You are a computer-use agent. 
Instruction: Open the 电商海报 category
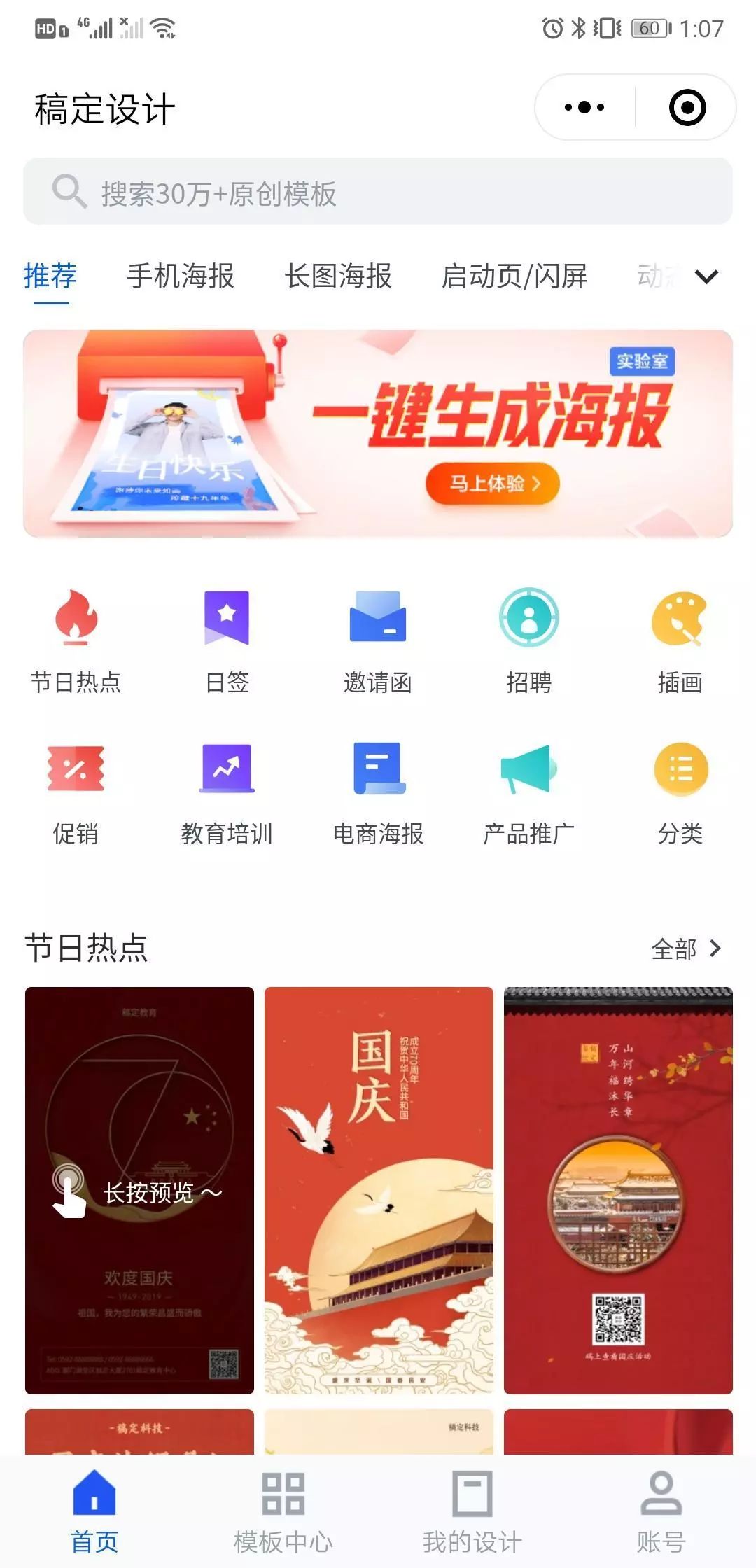[x=378, y=792]
